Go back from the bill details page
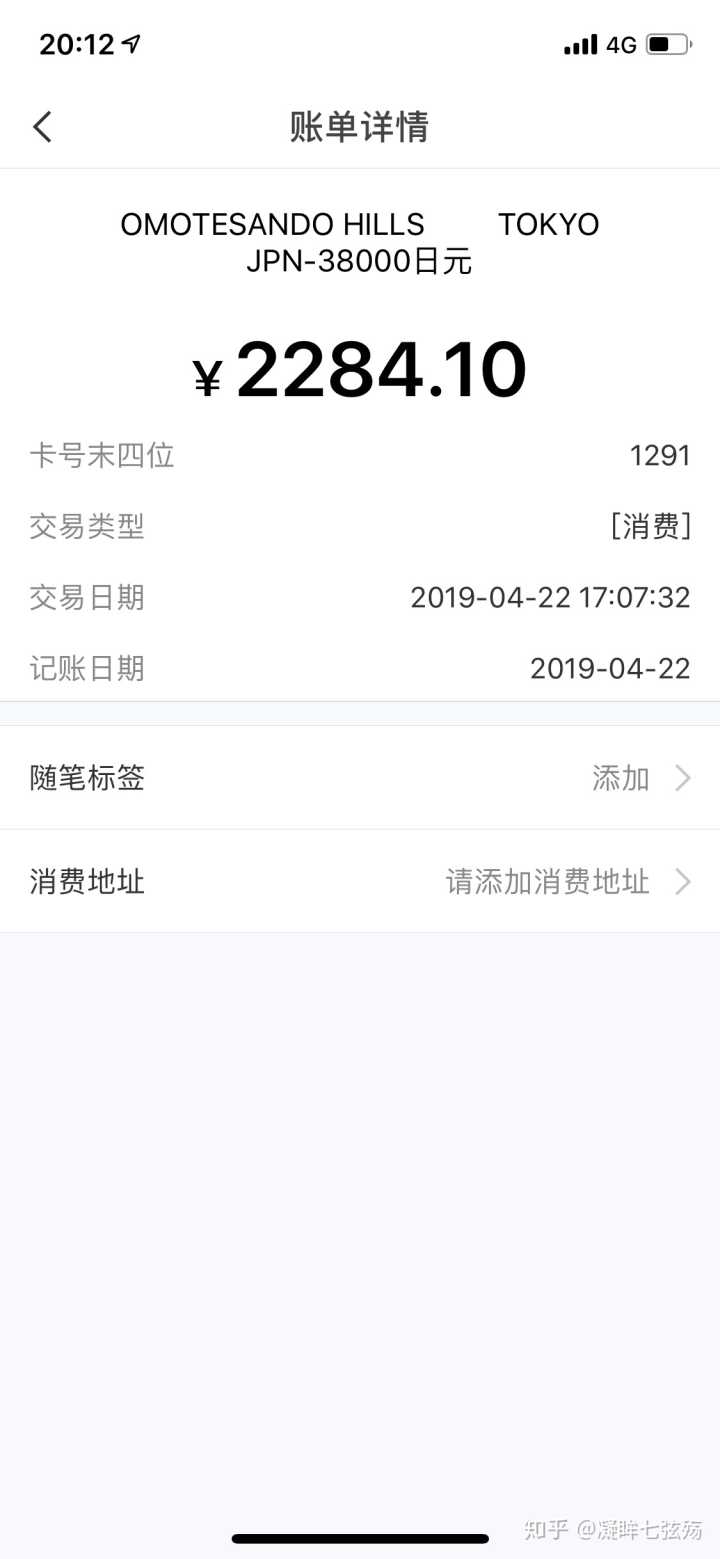The width and height of the screenshot is (720, 1559). (x=42, y=127)
